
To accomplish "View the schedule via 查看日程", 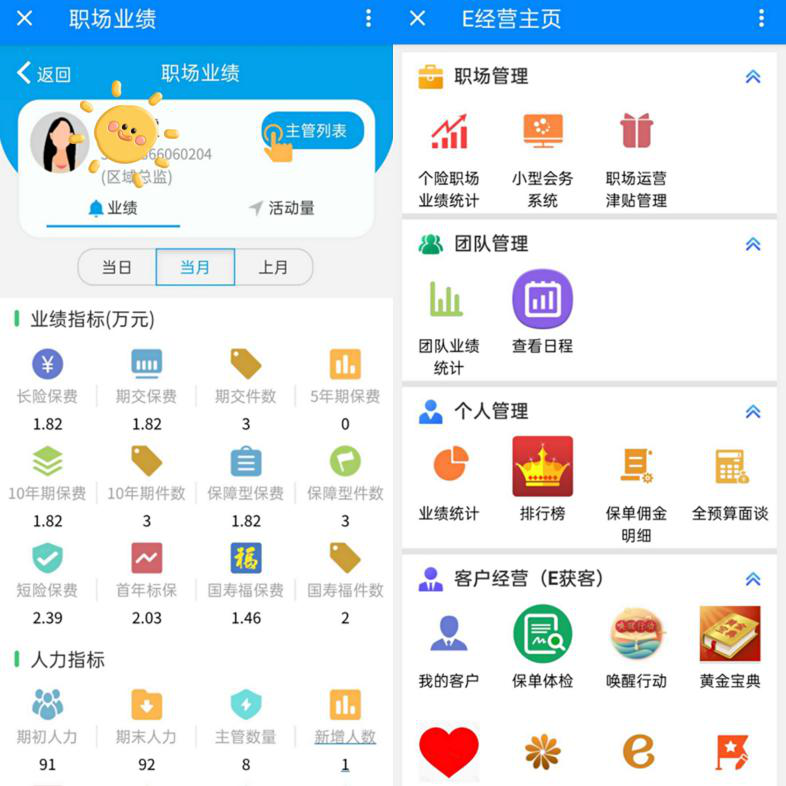I will coord(543,312).
